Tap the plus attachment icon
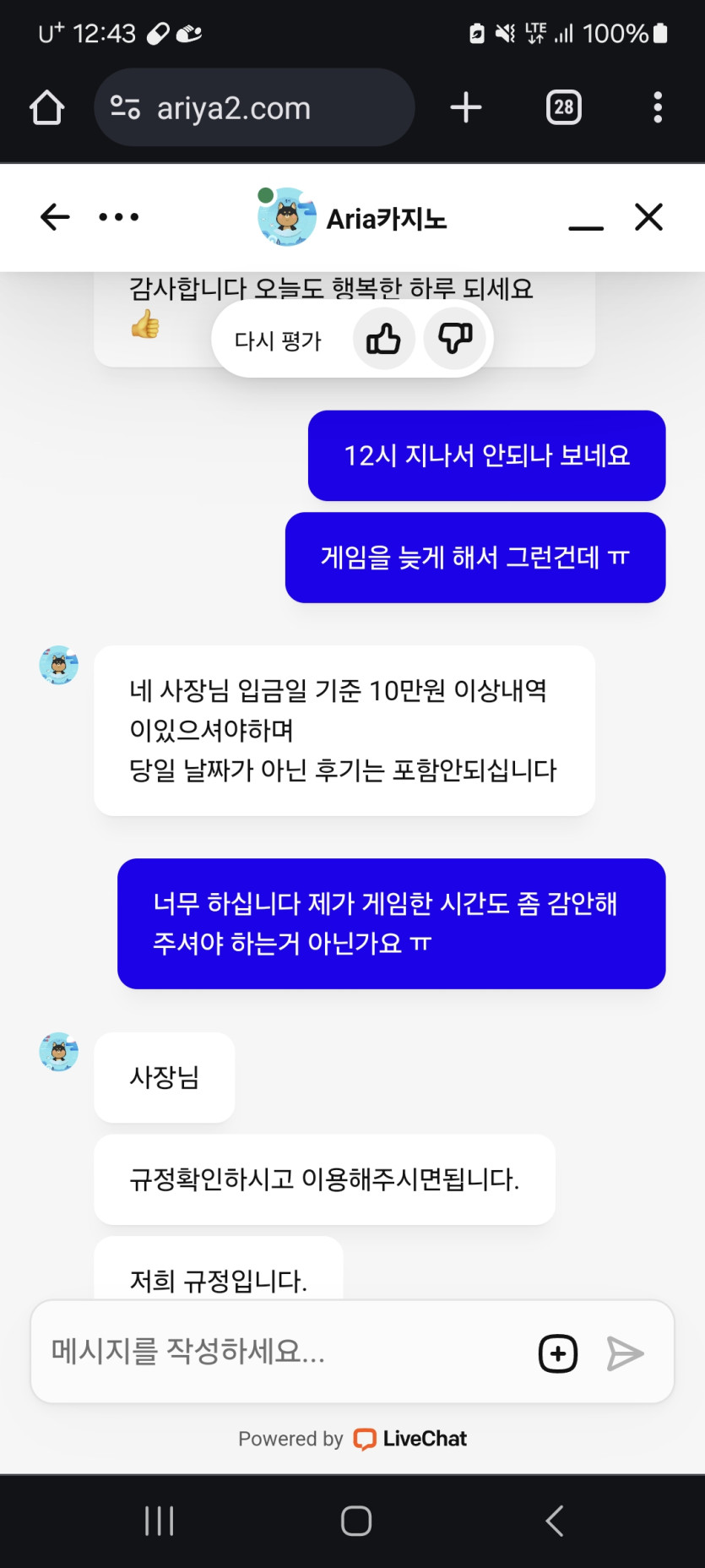The height and width of the screenshot is (1568, 705). (558, 1353)
